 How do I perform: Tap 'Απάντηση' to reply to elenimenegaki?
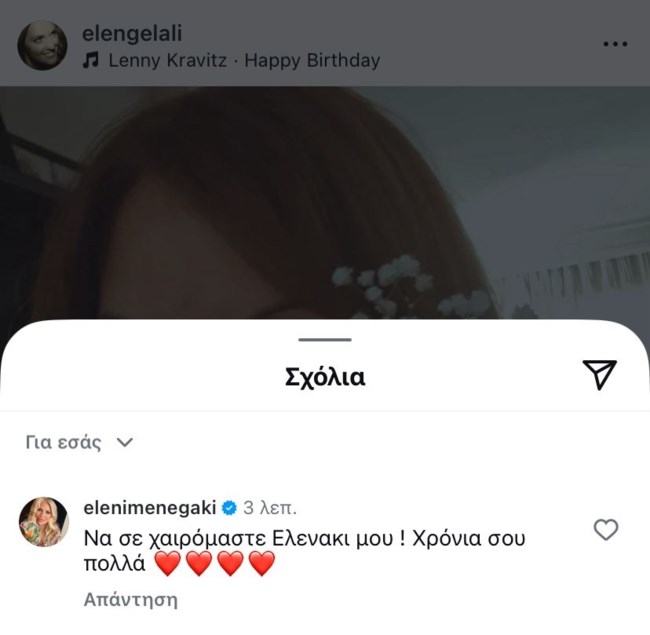click(130, 600)
